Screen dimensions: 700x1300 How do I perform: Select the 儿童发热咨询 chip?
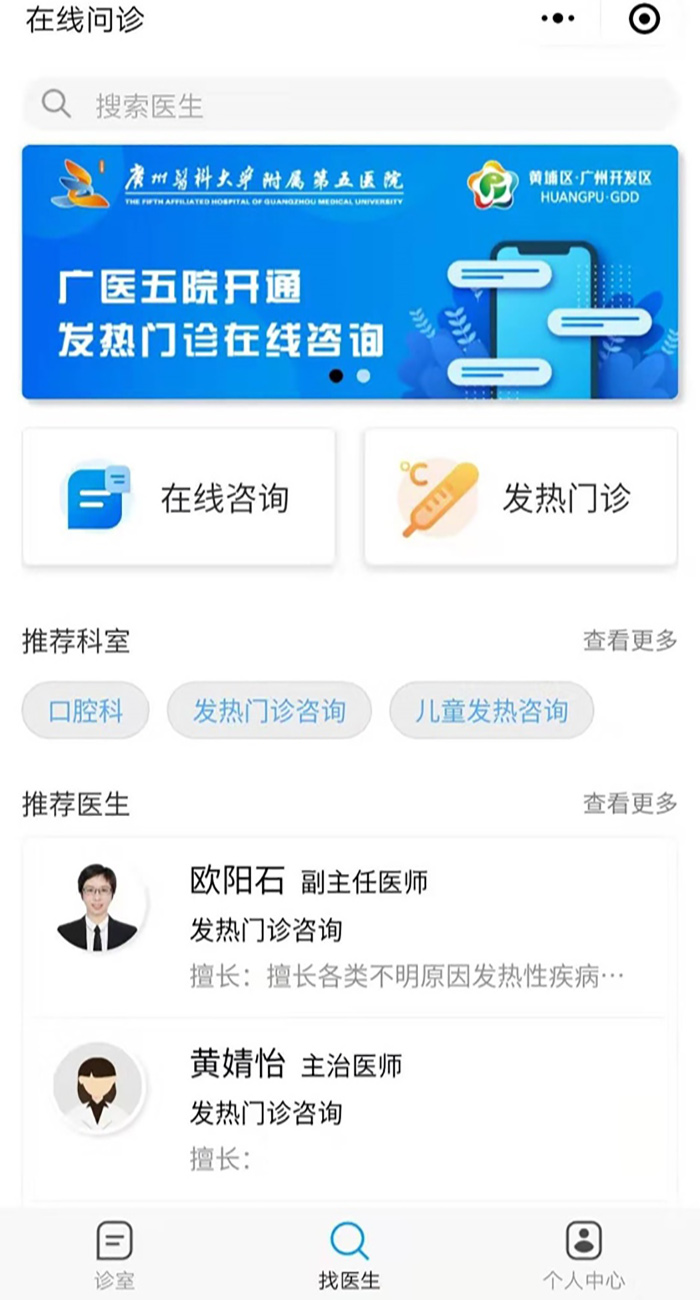coord(491,711)
